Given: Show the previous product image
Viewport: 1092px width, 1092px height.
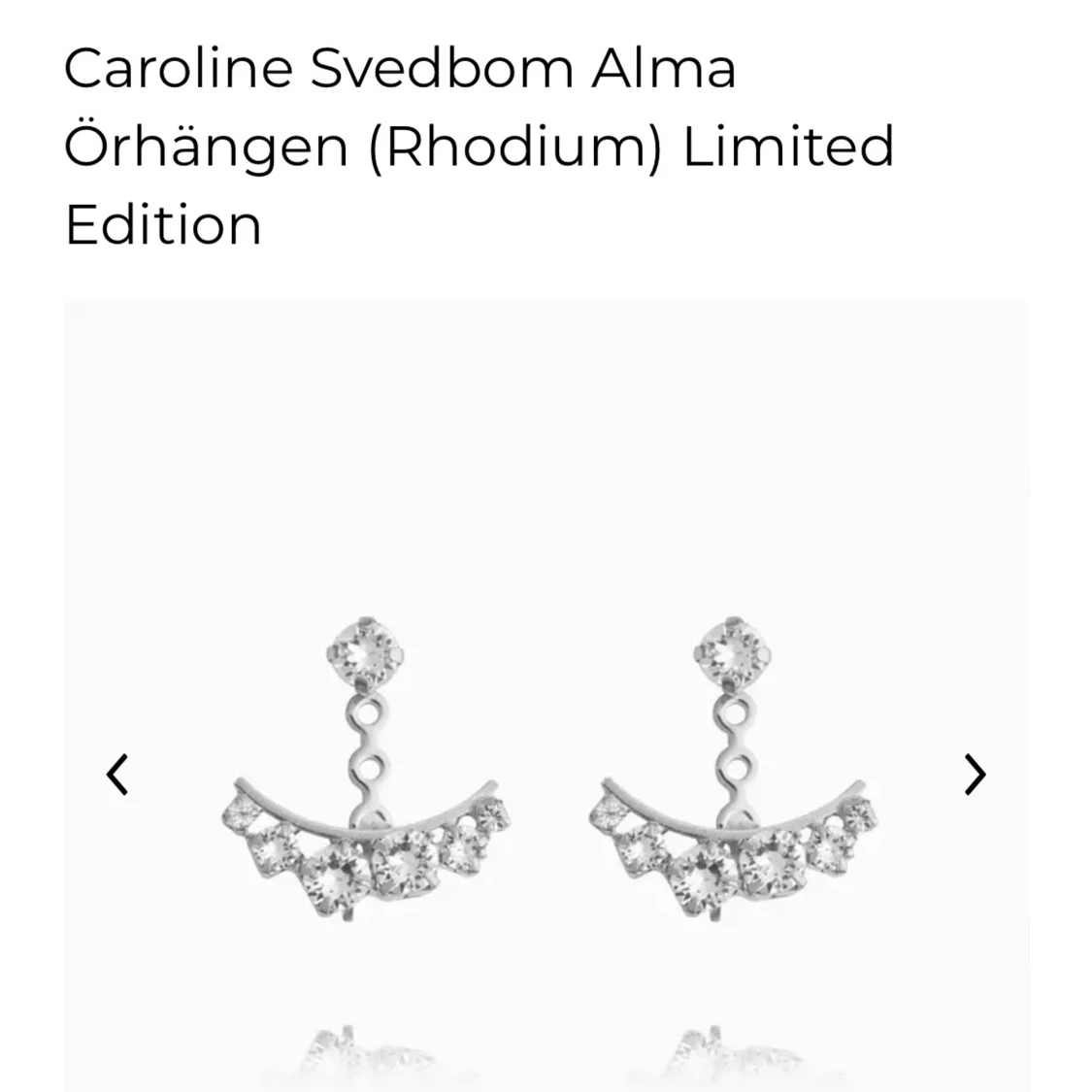Looking at the screenshot, I should pos(117,774).
